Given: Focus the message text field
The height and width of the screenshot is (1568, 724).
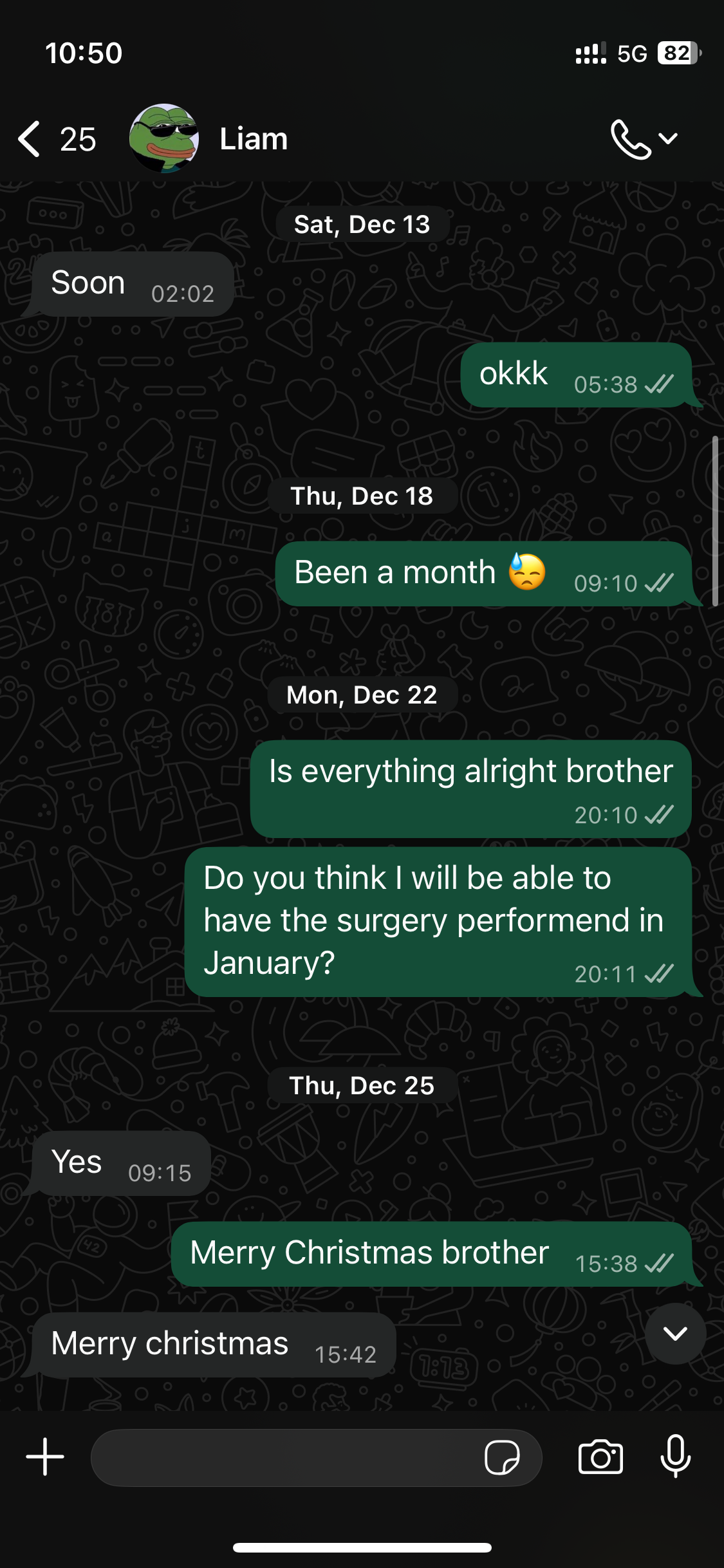Looking at the screenshot, I should pyautogui.click(x=283, y=1457).
